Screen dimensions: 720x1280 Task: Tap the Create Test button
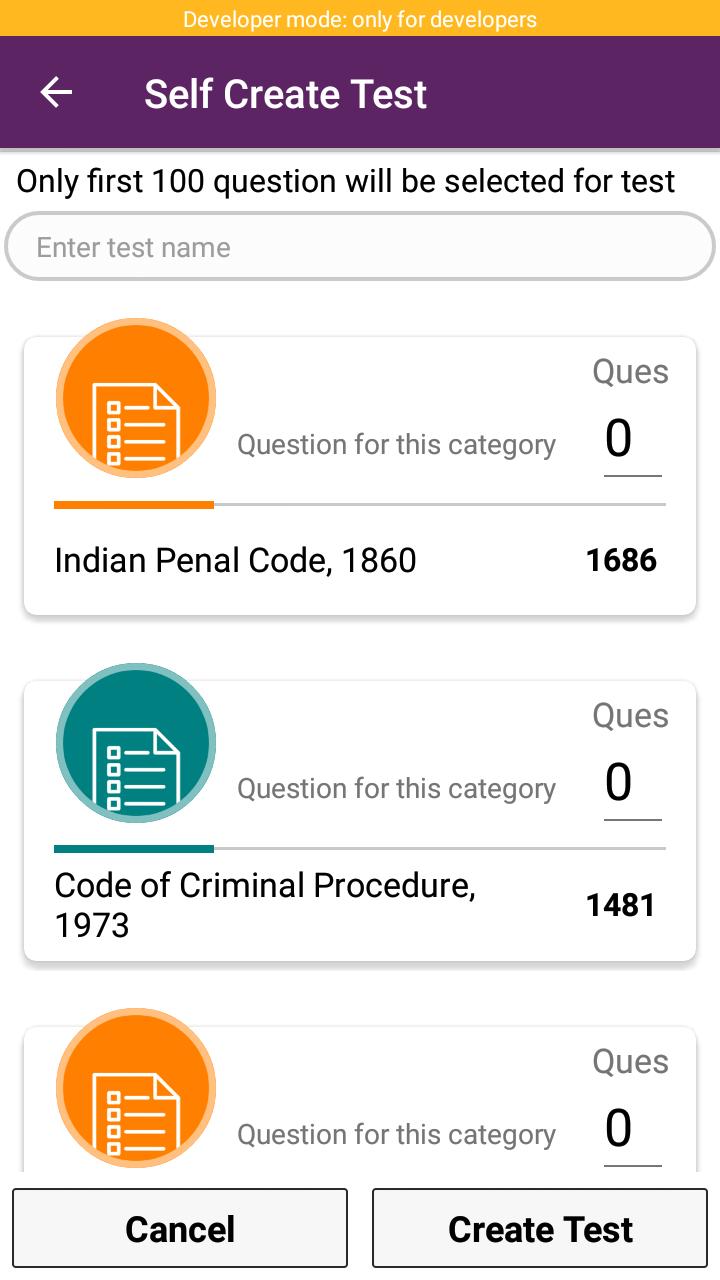coord(540,1228)
